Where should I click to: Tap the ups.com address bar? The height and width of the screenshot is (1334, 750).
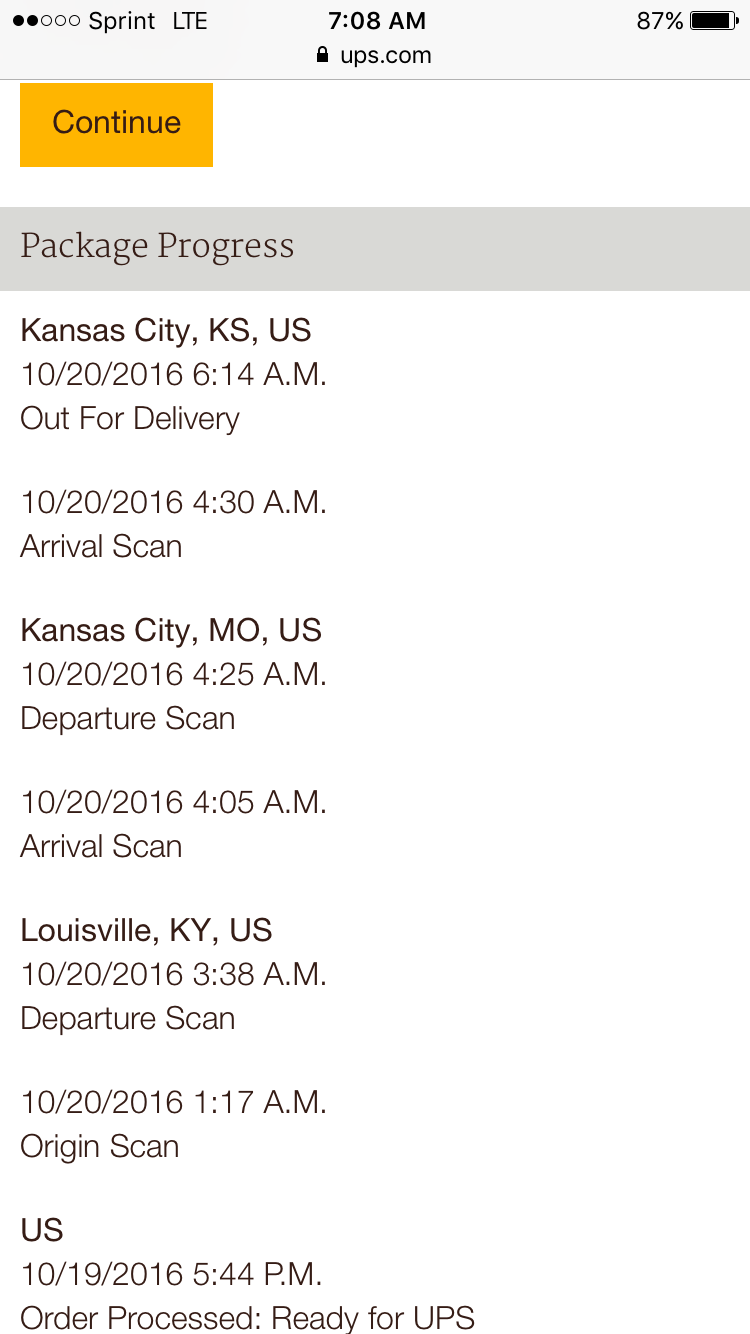[x=374, y=55]
